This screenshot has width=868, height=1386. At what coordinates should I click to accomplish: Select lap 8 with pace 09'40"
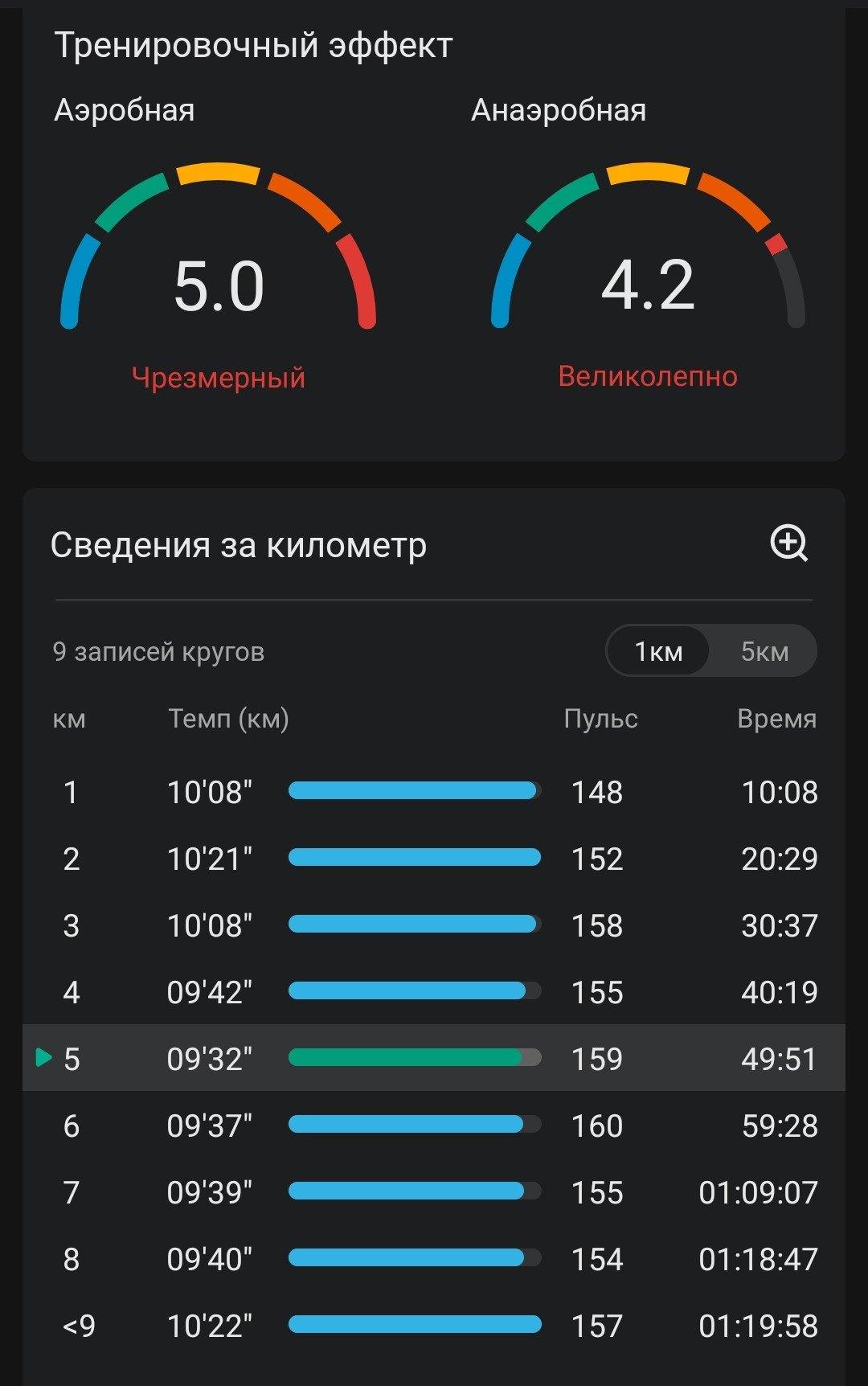434,1258
